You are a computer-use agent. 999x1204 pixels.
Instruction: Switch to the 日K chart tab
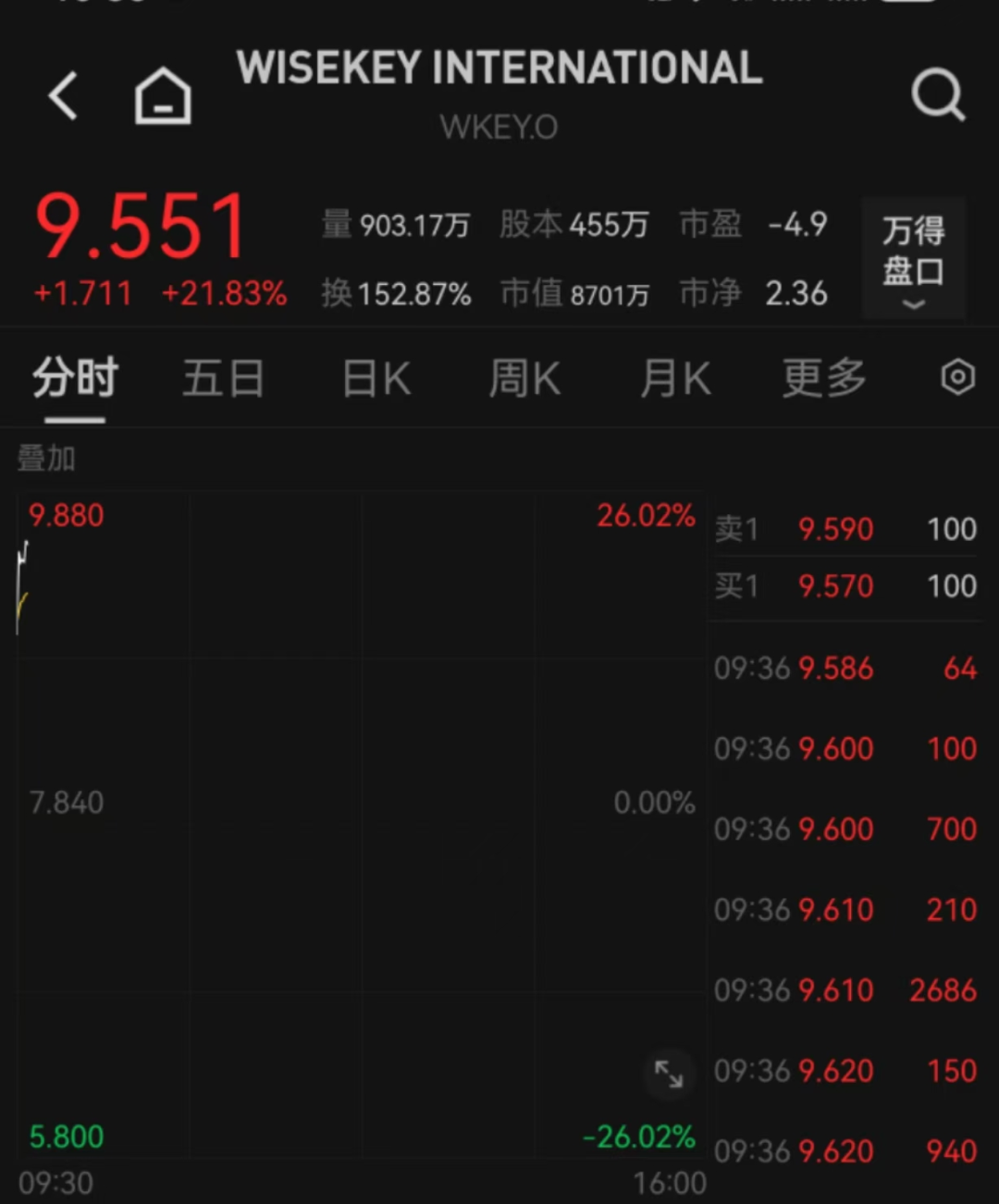click(x=376, y=379)
